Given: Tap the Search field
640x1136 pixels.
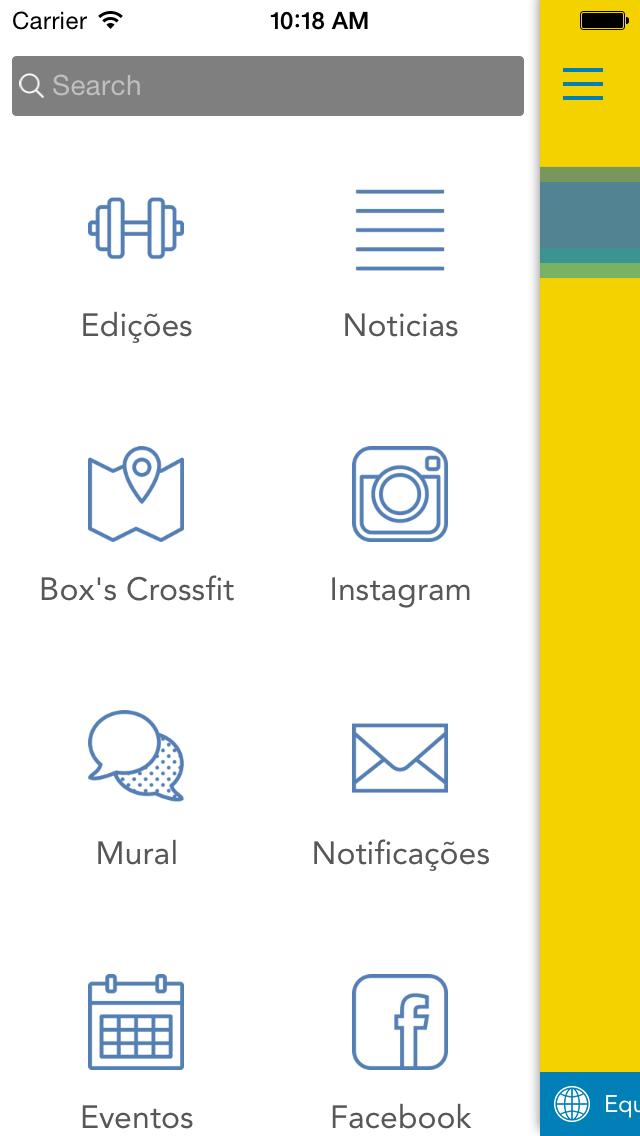Looking at the screenshot, I should (268, 86).
